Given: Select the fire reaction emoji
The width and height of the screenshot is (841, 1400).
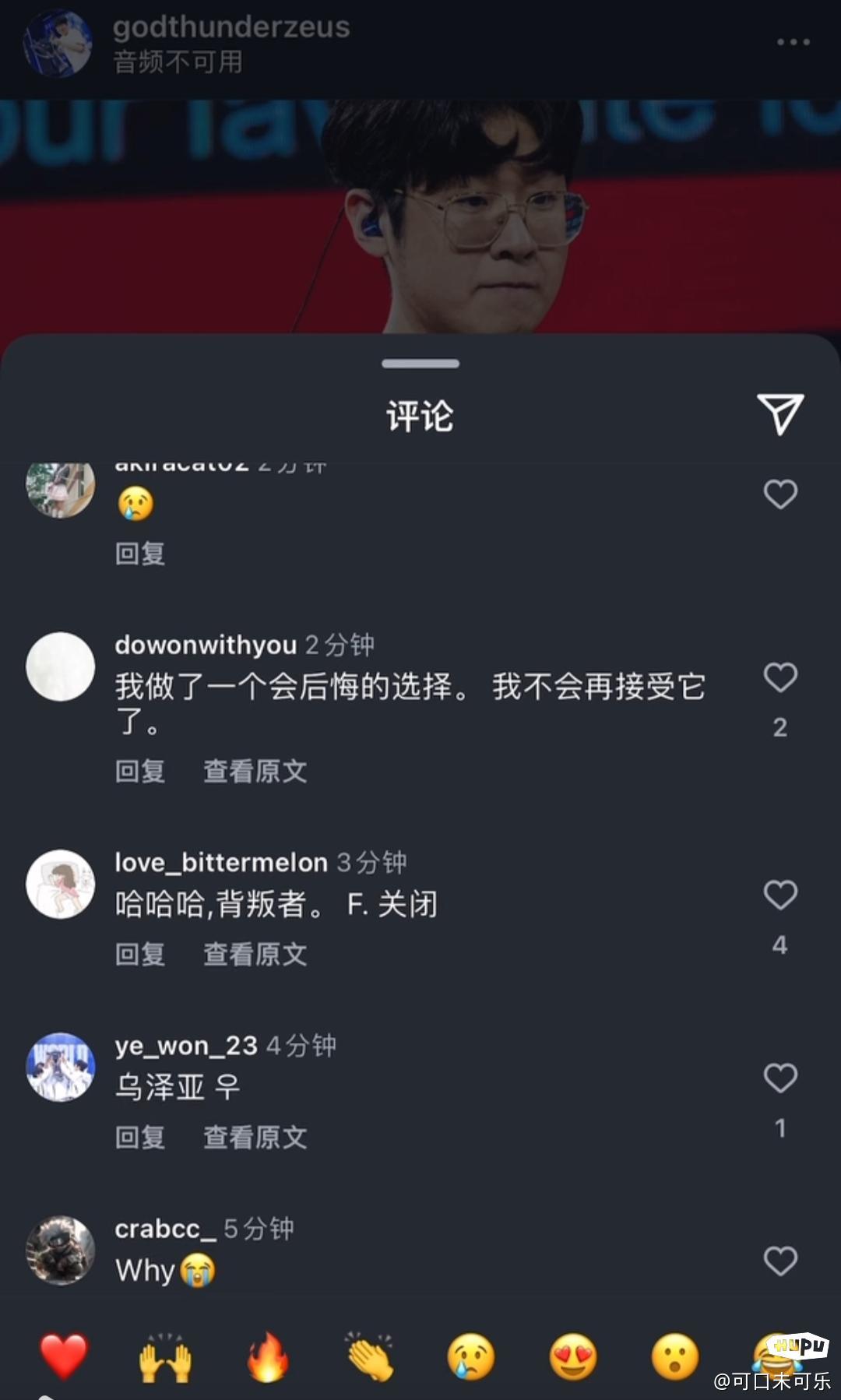Looking at the screenshot, I should (266, 1355).
